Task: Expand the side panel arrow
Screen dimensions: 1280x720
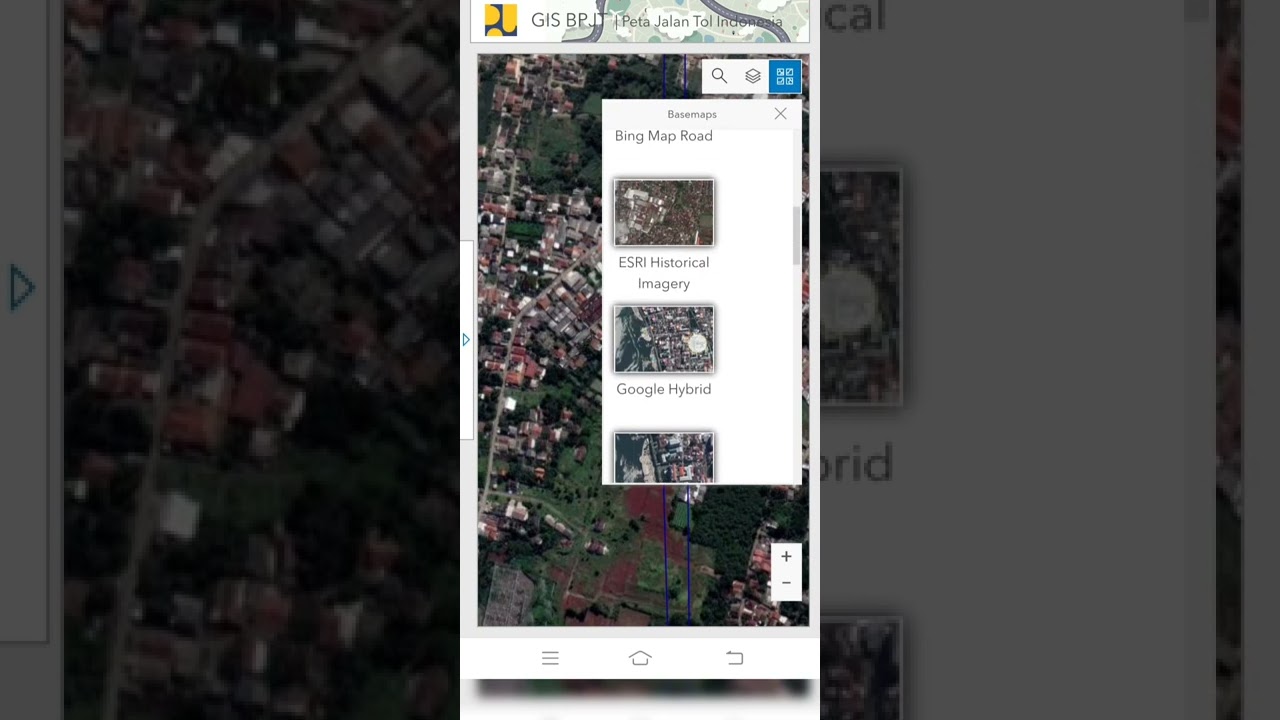Action: 466,340
